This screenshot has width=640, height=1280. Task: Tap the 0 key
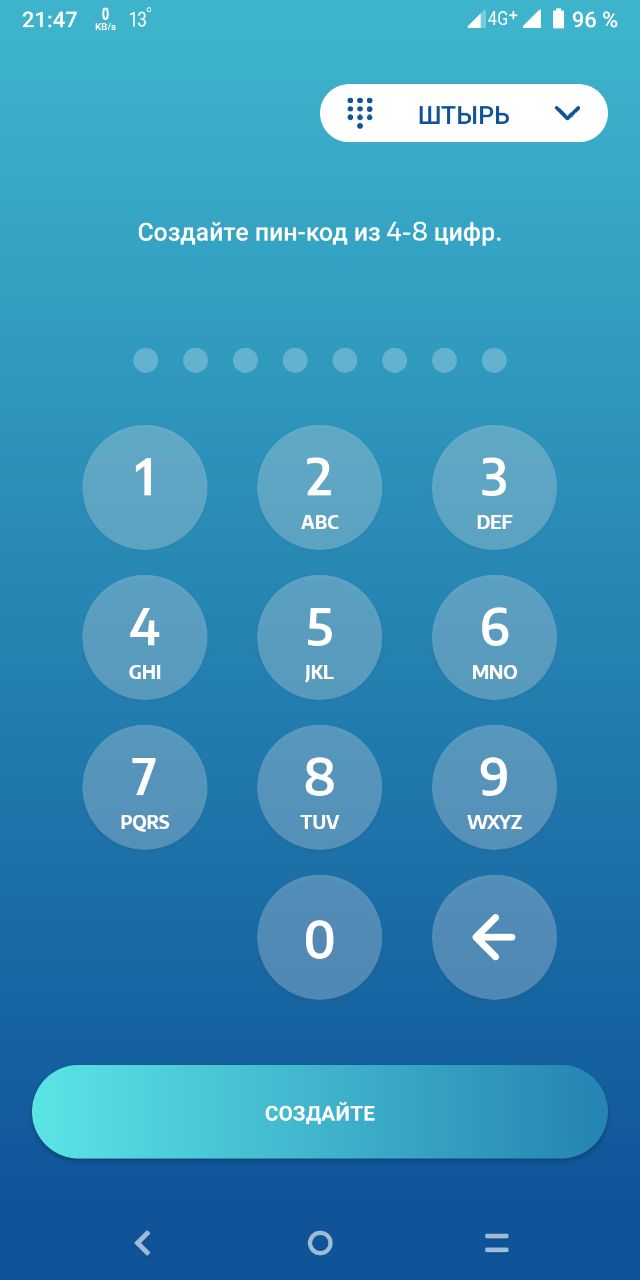320,937
